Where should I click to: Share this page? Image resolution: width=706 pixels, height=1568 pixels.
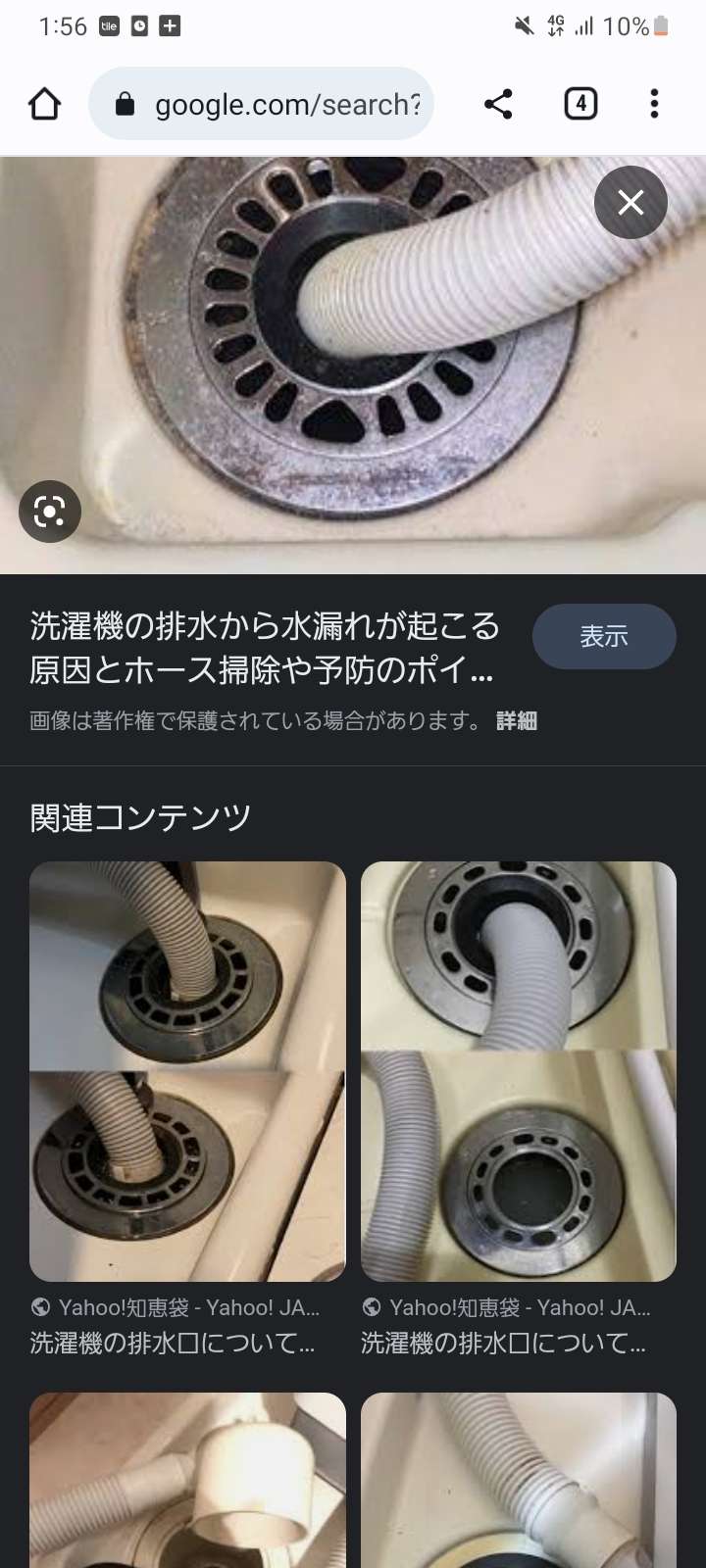point(498,104)
